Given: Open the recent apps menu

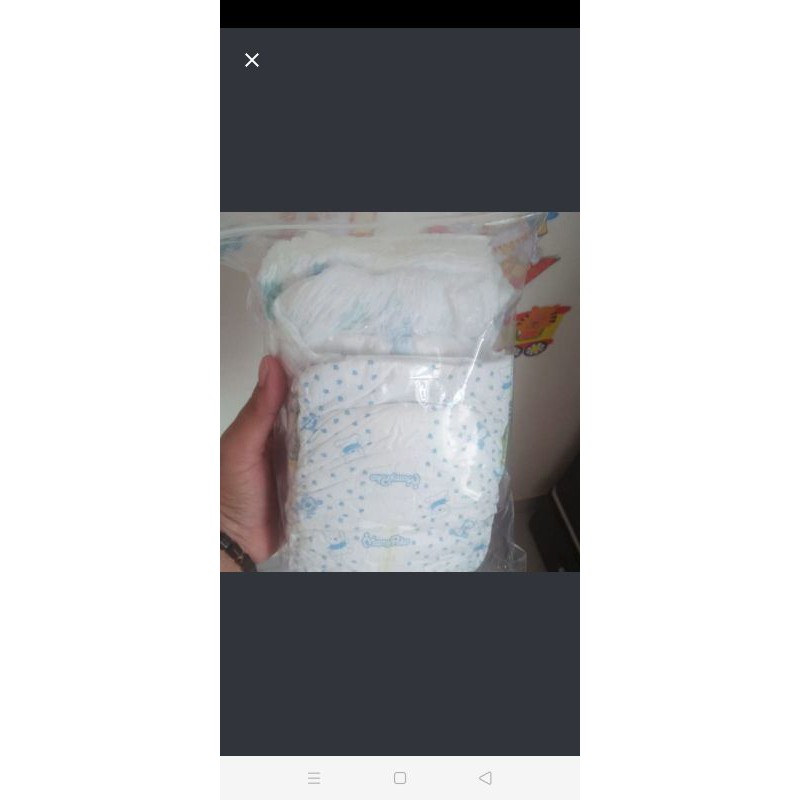Looking at the screenshot, I should [x=314, y=778].
